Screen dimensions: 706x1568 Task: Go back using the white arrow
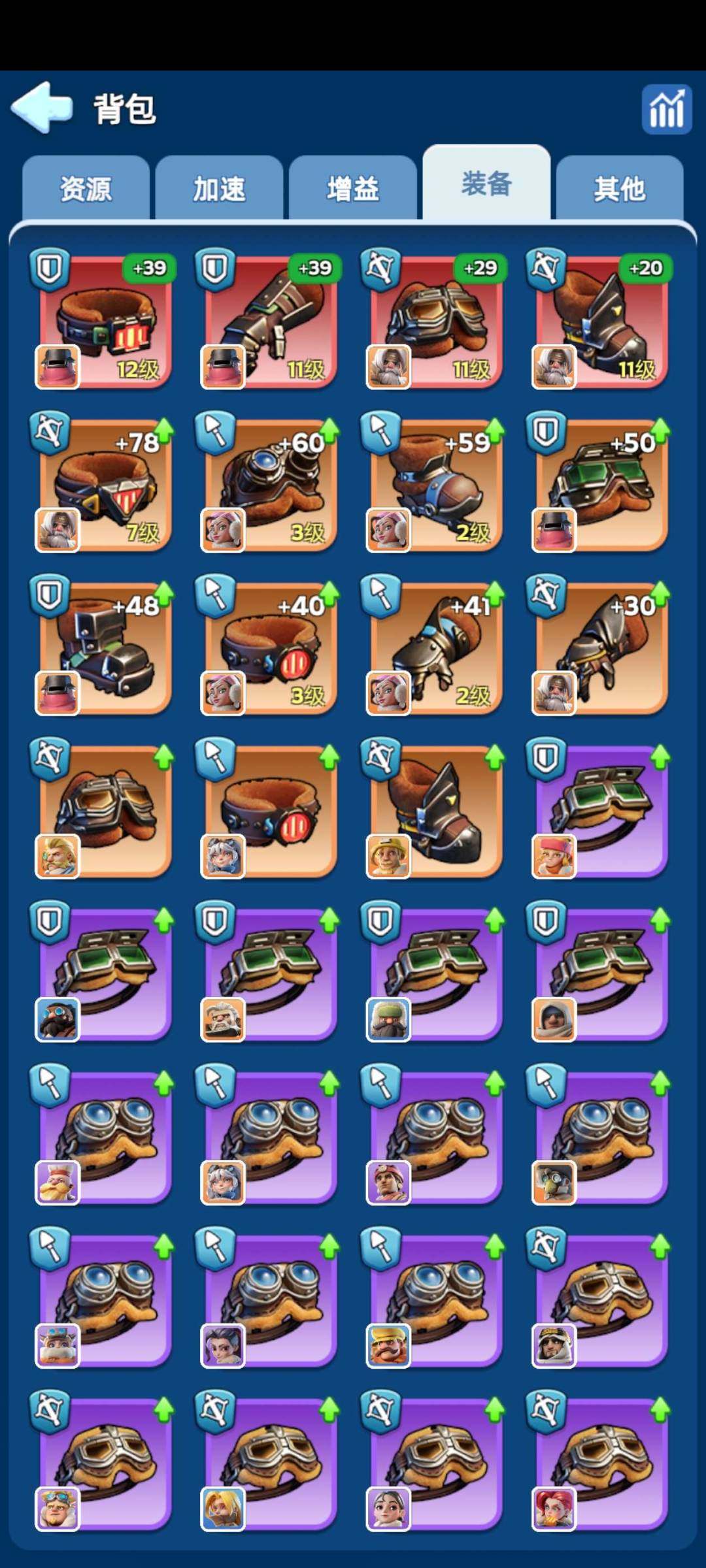(x=42, y=107)
